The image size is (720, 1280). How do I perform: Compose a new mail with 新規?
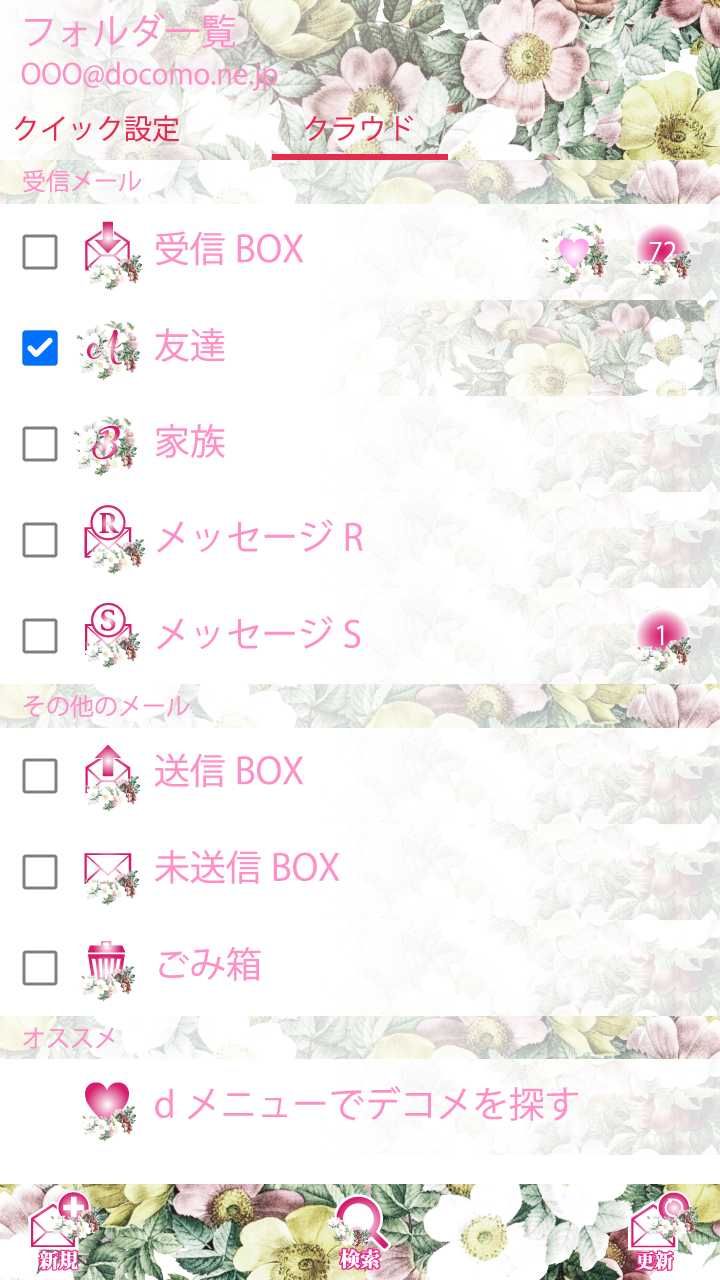pyautogui.click(x=59, y=1232)
